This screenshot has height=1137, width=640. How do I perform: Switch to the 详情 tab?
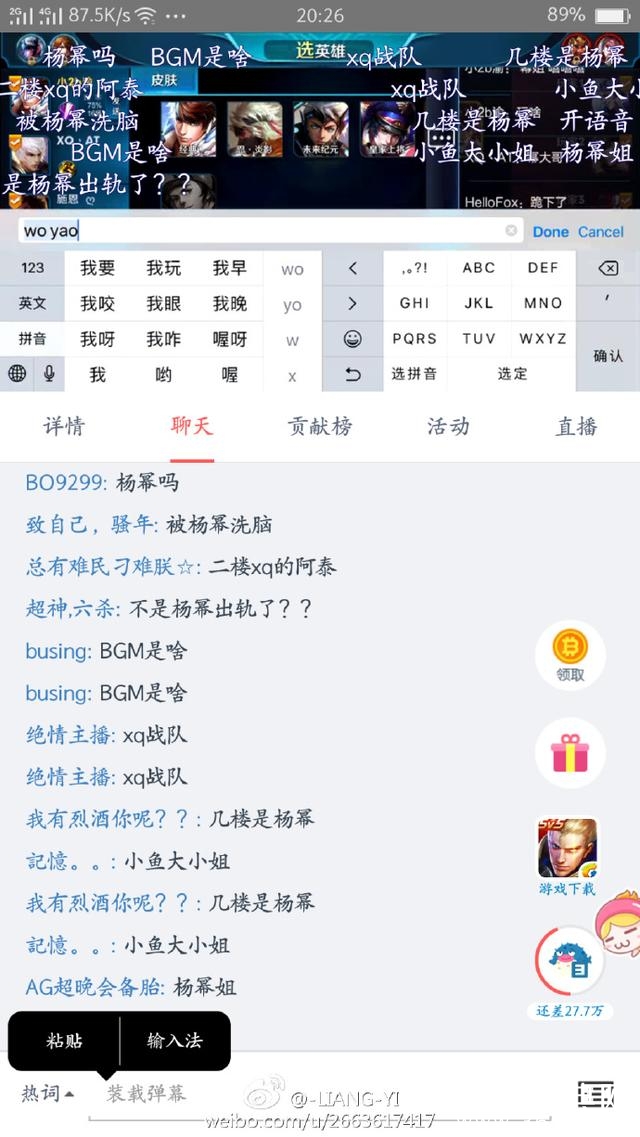[x=64, y=427]
